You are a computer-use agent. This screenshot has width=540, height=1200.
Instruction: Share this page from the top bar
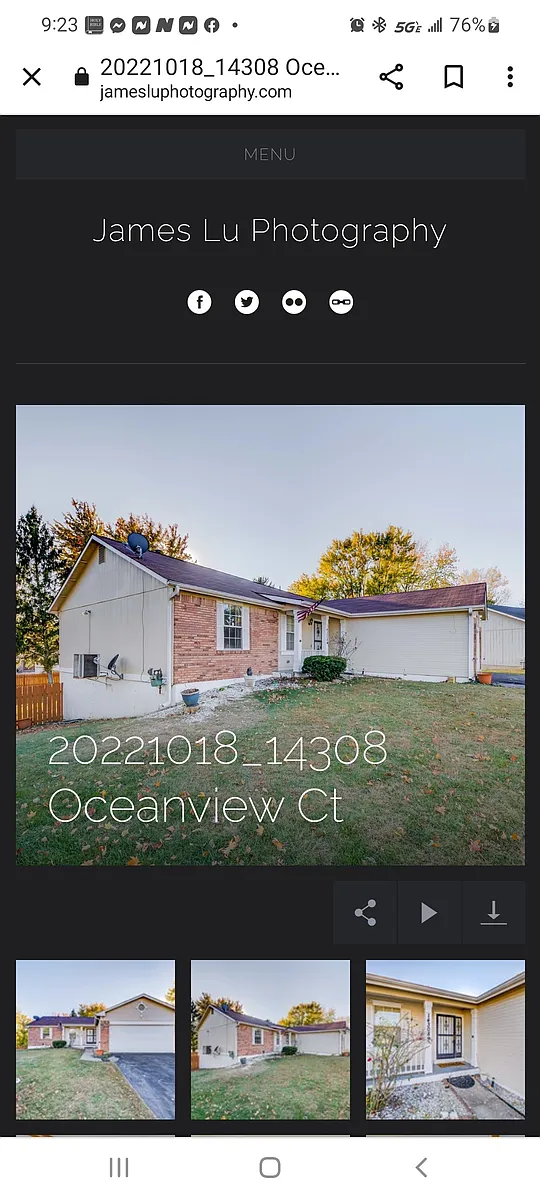[391, 77]
